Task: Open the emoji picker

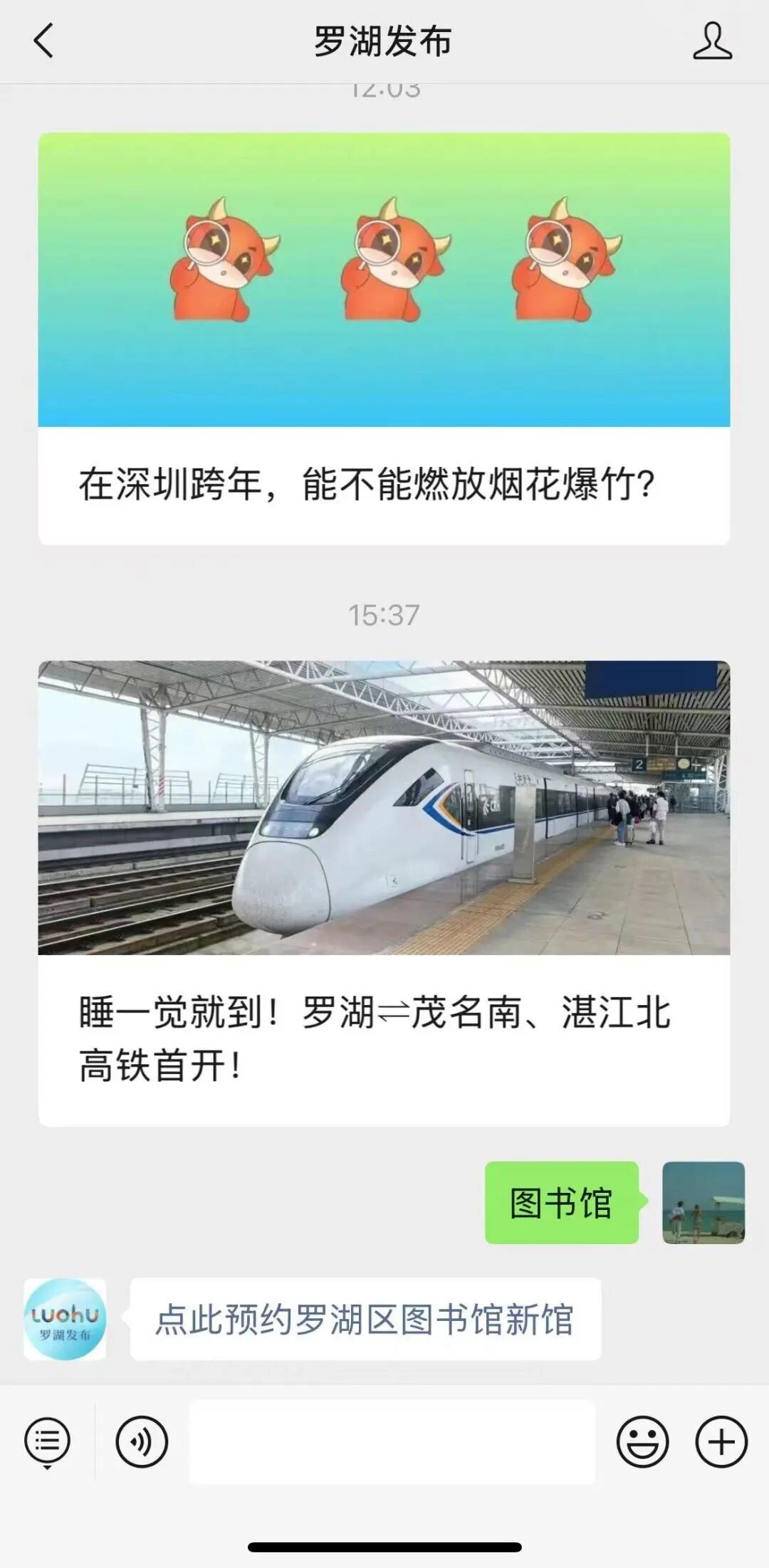Action: click(642, 1443)
